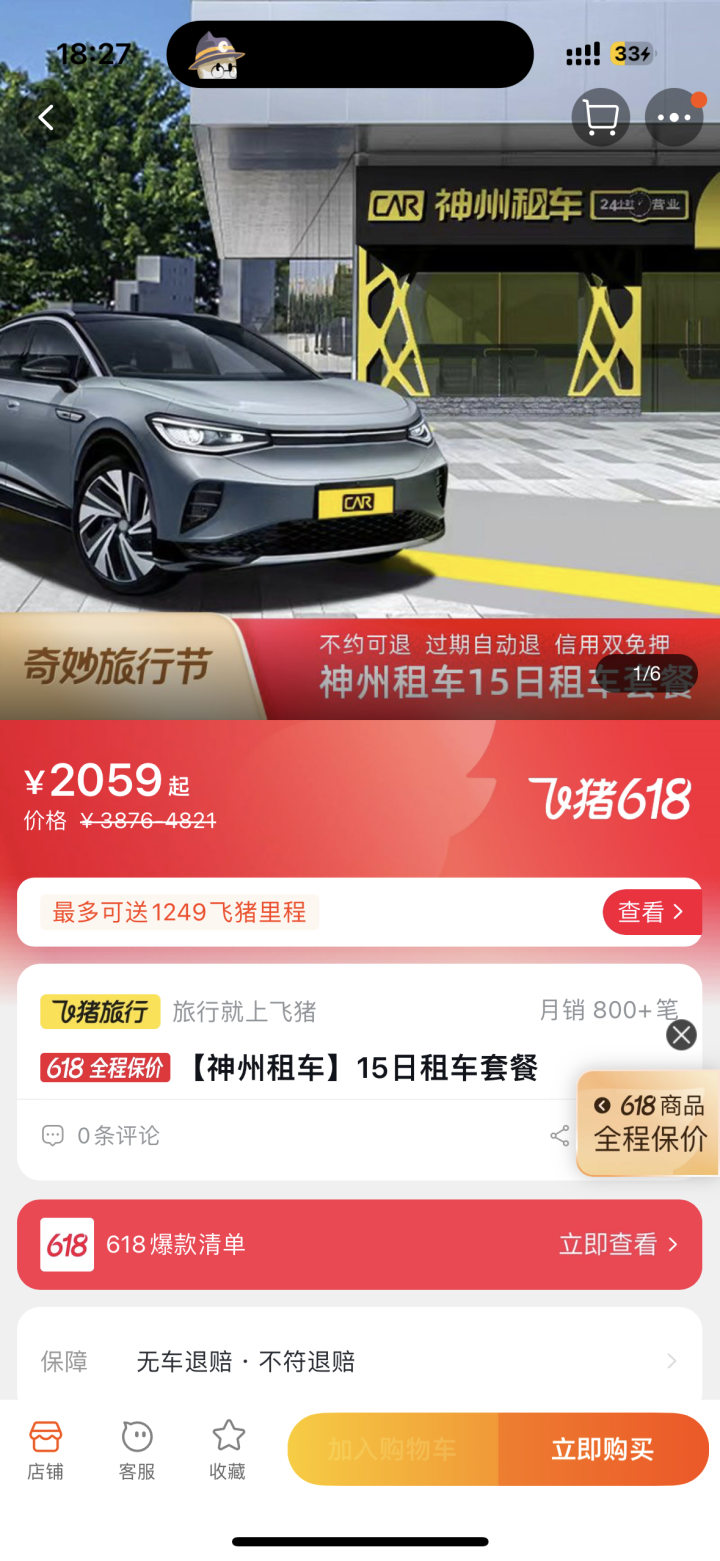Open the three-dot overflow menu
720x1561 pixels.
coord(673,118)
